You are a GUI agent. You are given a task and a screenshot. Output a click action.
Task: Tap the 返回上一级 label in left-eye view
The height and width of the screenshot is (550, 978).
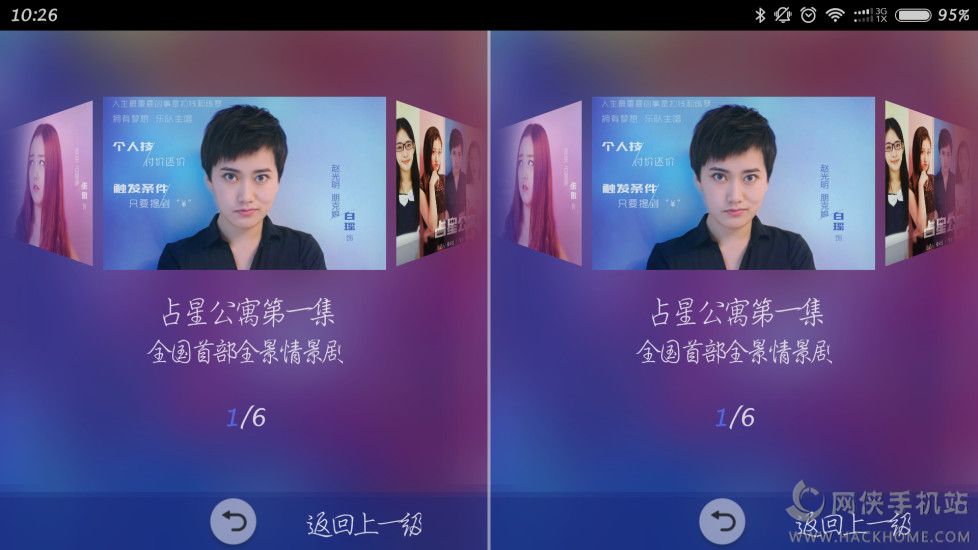364,524
